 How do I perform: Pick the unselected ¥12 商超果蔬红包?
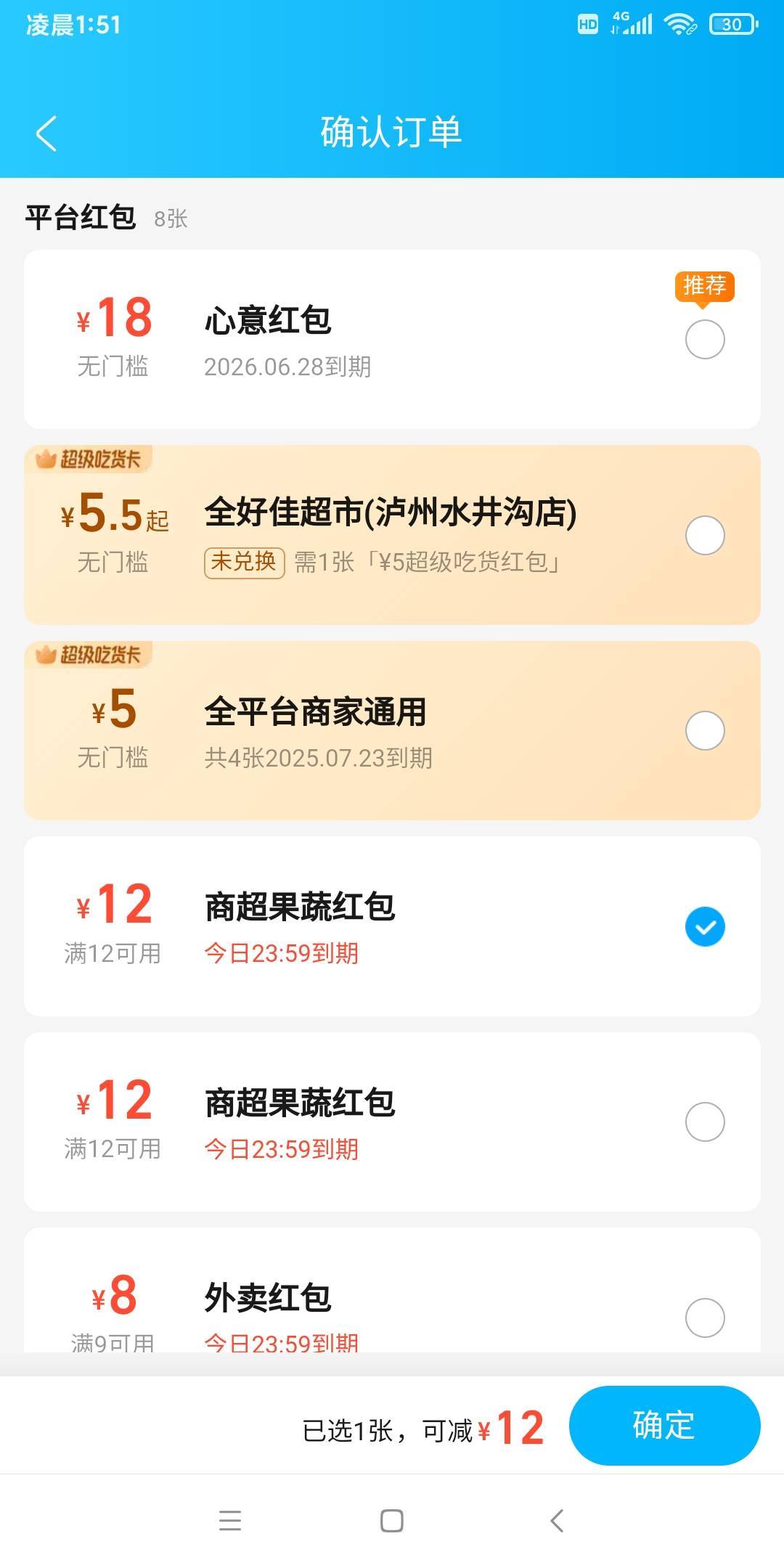point(705,1122)
